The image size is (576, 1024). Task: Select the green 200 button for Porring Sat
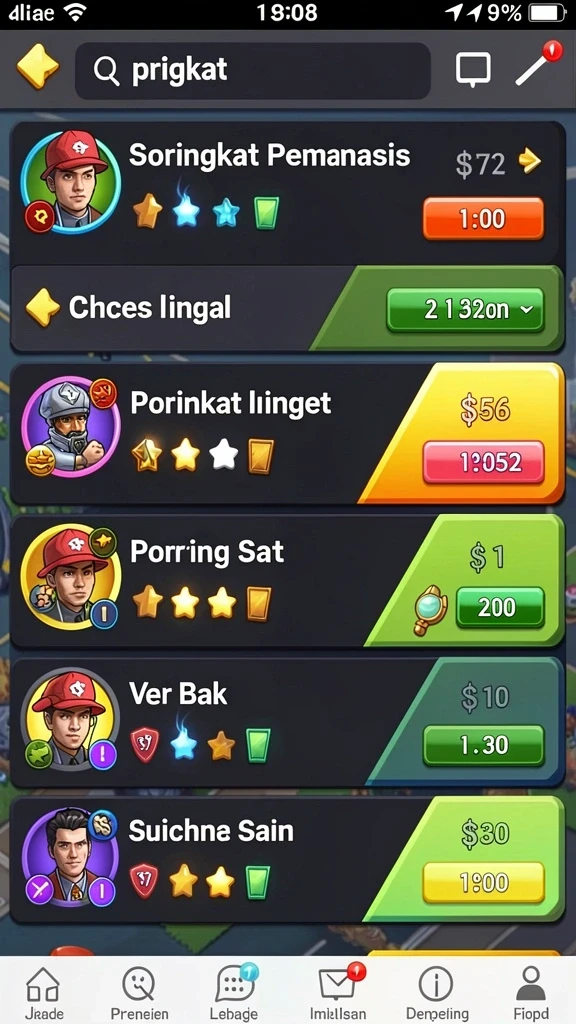(500, 607)
